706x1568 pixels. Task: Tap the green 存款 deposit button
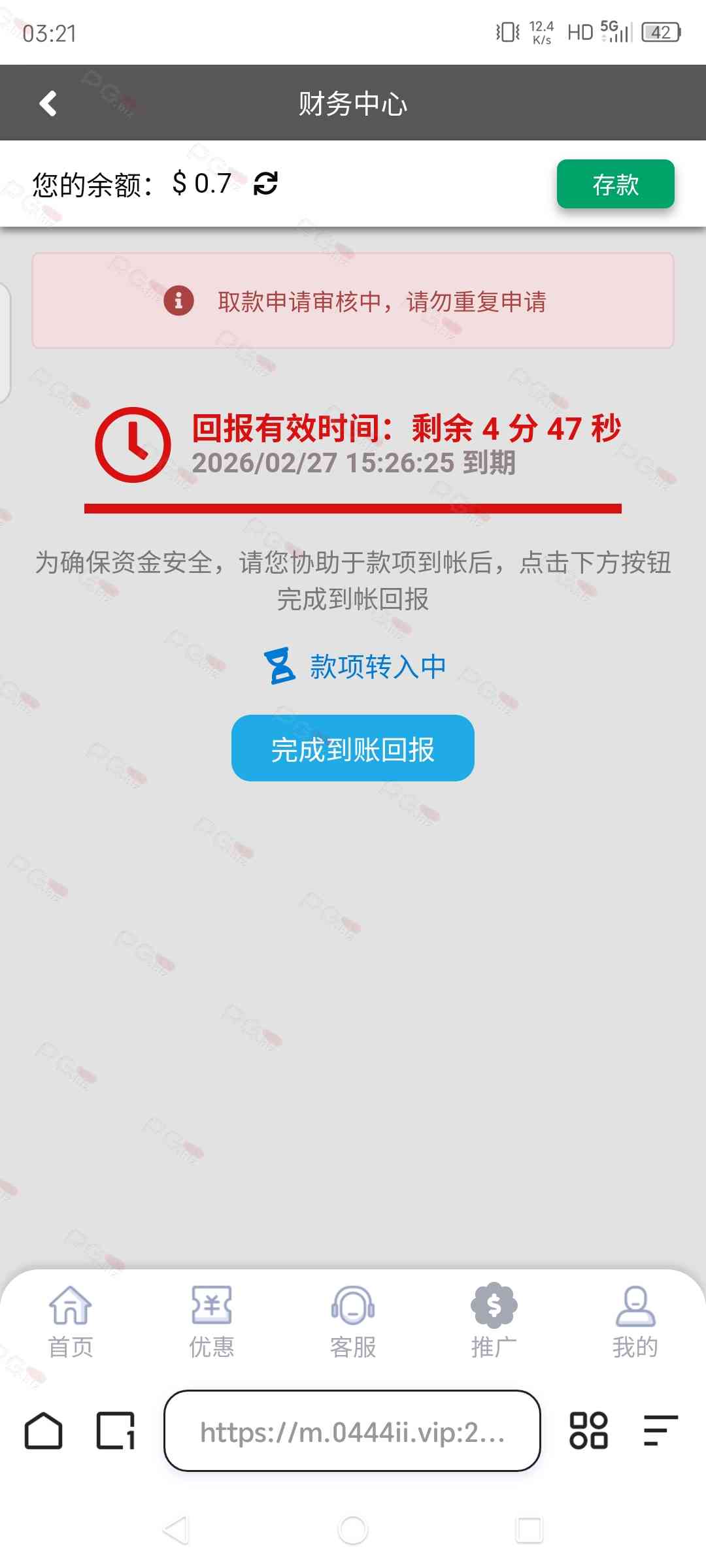[x=615, y=184]
